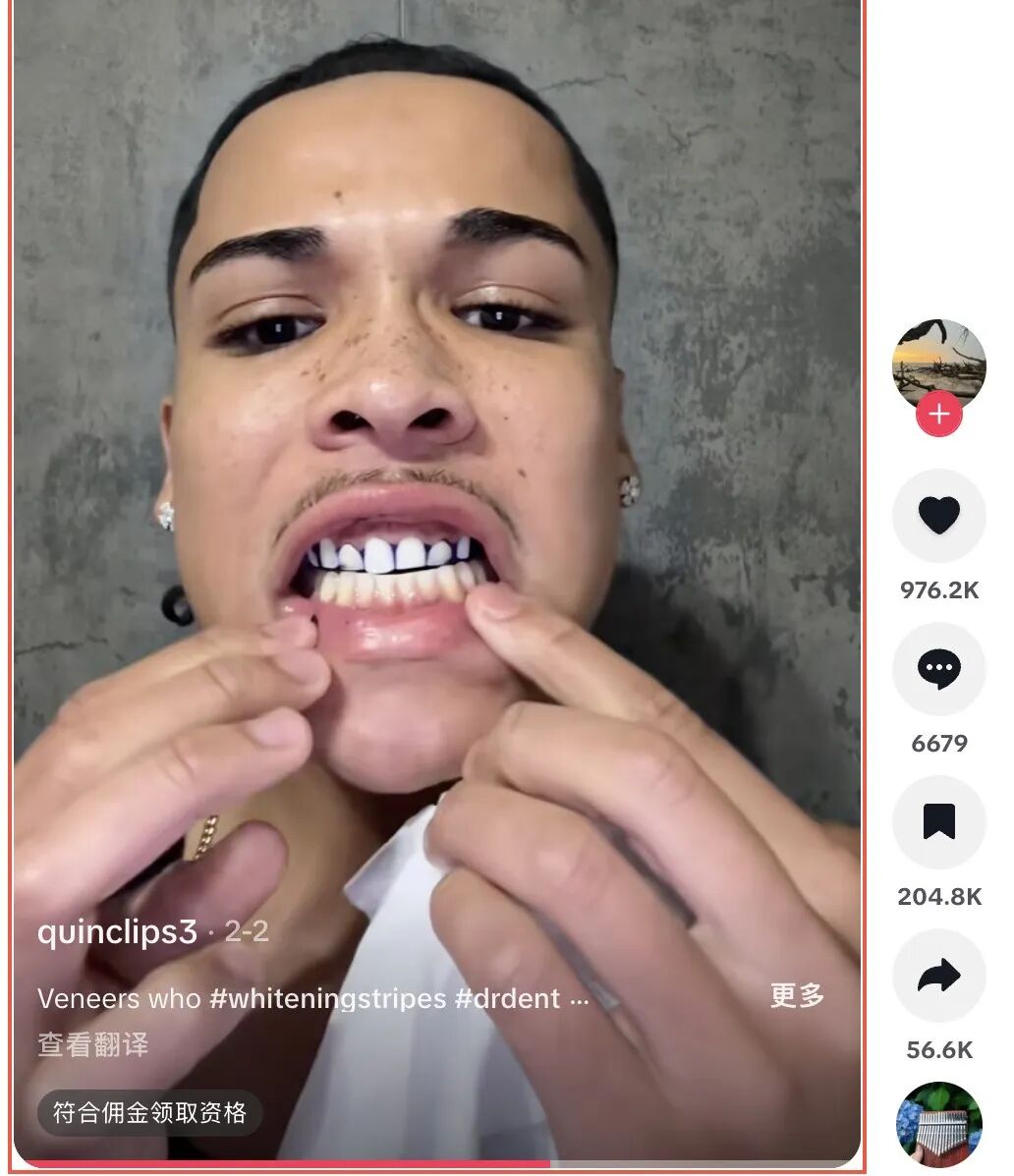Image resolution: width=1014 pixels, height=1176 pixels.
Task: Open the comments on this video
Action: (x=938, y=668)
